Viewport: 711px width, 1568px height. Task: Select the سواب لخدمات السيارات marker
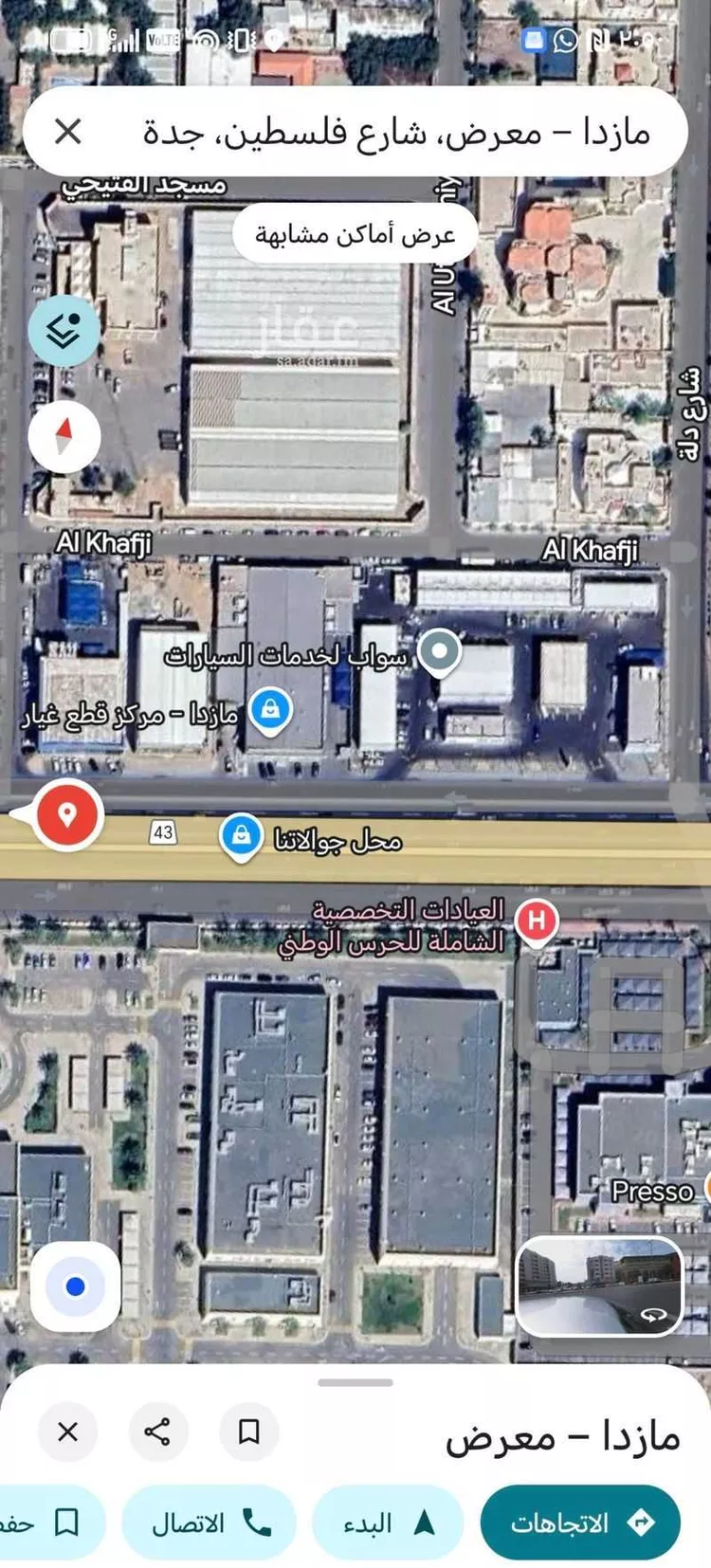click(439, 652)
